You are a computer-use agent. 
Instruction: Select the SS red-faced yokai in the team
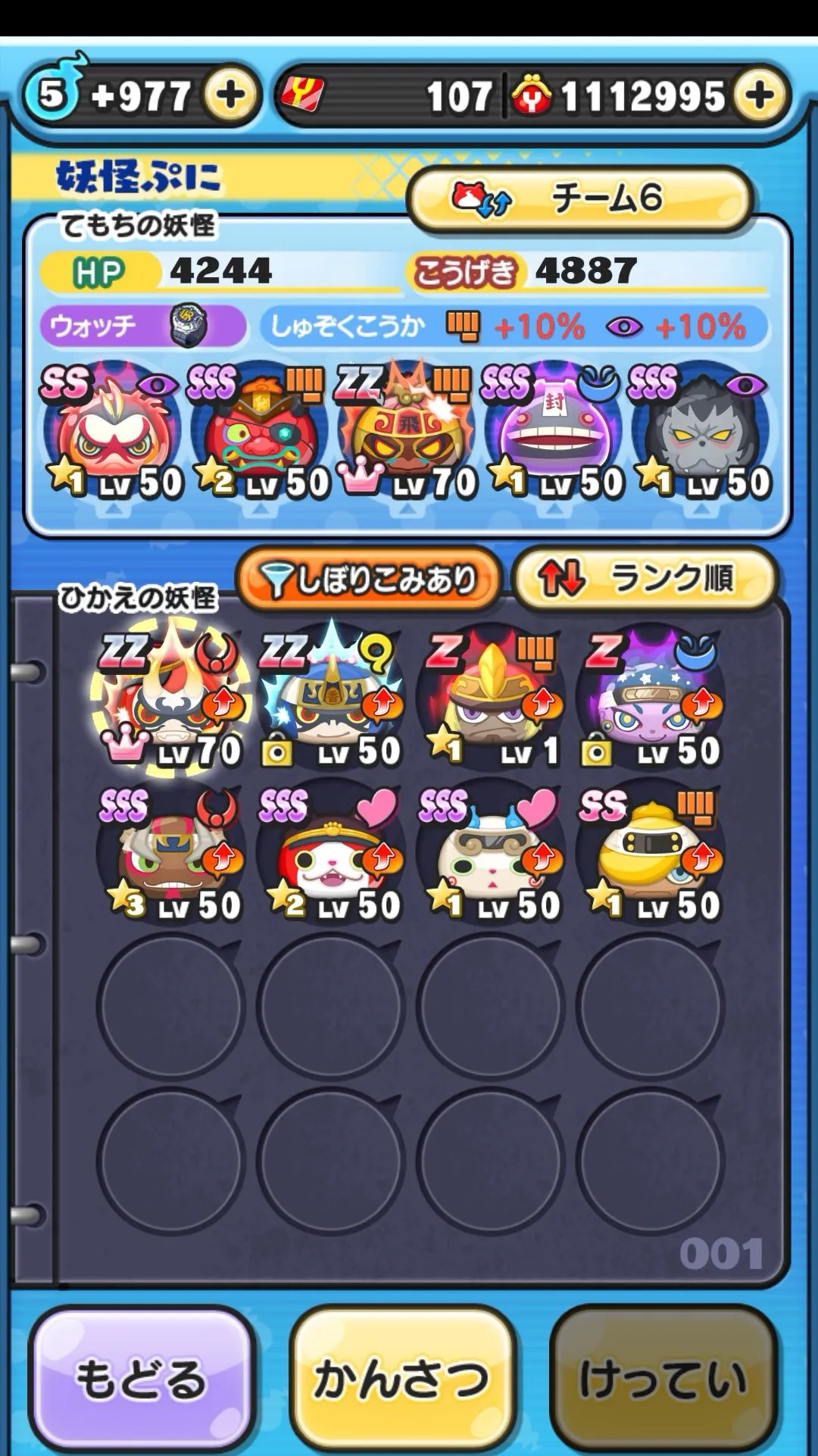(114, 433)
